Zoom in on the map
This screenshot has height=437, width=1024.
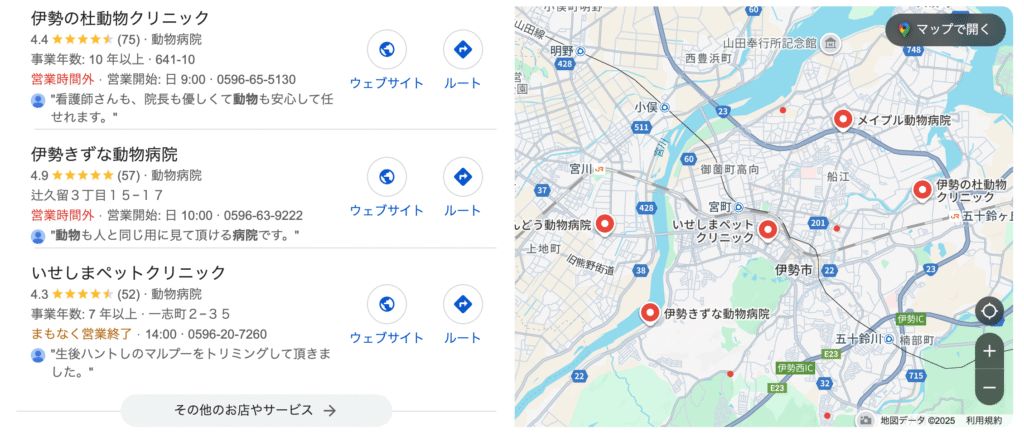click(989, 351)
